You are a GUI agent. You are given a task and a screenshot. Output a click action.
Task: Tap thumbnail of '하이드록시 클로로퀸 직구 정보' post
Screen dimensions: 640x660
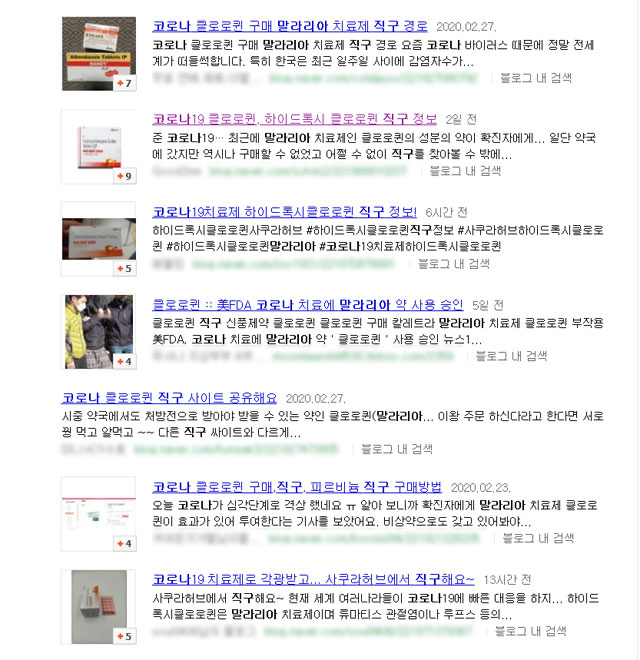[98, 146]
